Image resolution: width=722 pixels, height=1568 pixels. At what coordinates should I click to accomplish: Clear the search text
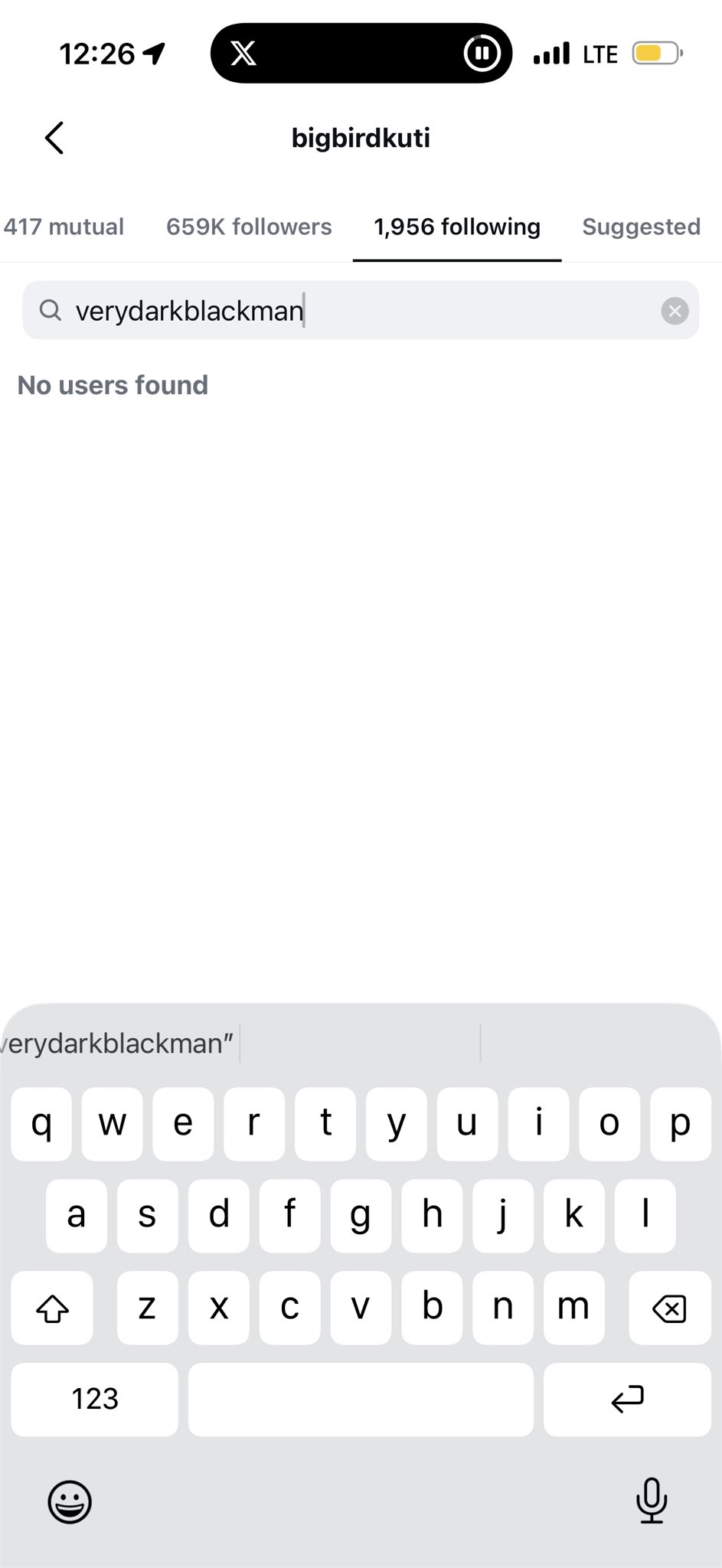675,311
